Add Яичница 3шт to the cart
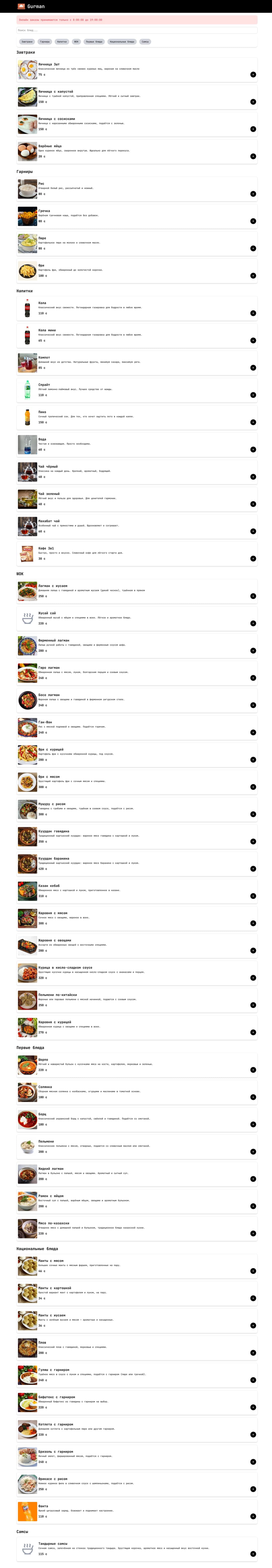The width and height of the screenshot is (272, 1568). 253,75
